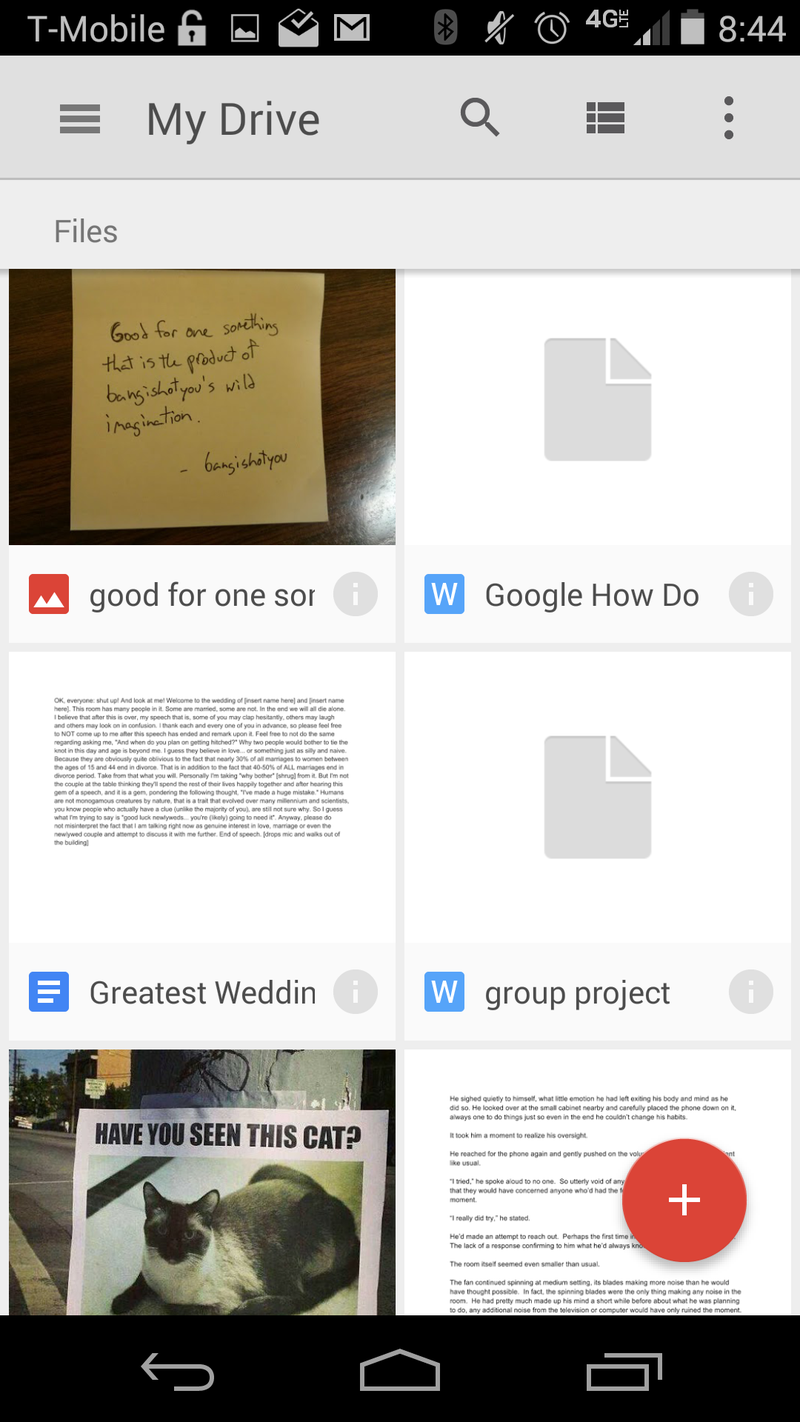Open the Google How Do document
Screen dimensions: 800x1422
[597, 407]
